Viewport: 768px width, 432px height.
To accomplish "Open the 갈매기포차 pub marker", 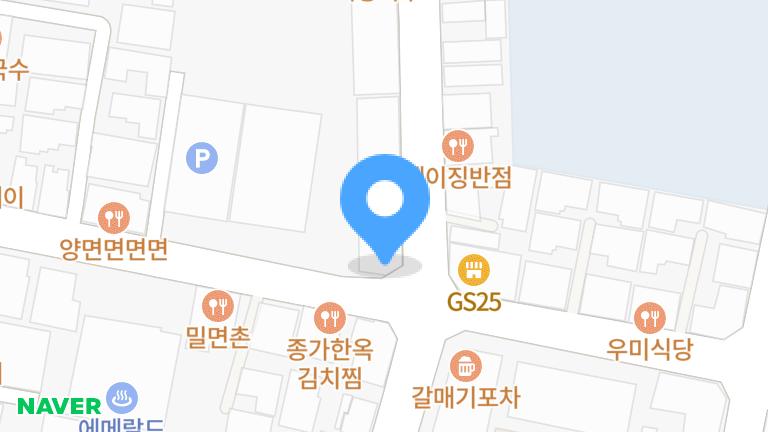I will click(465, 364).
